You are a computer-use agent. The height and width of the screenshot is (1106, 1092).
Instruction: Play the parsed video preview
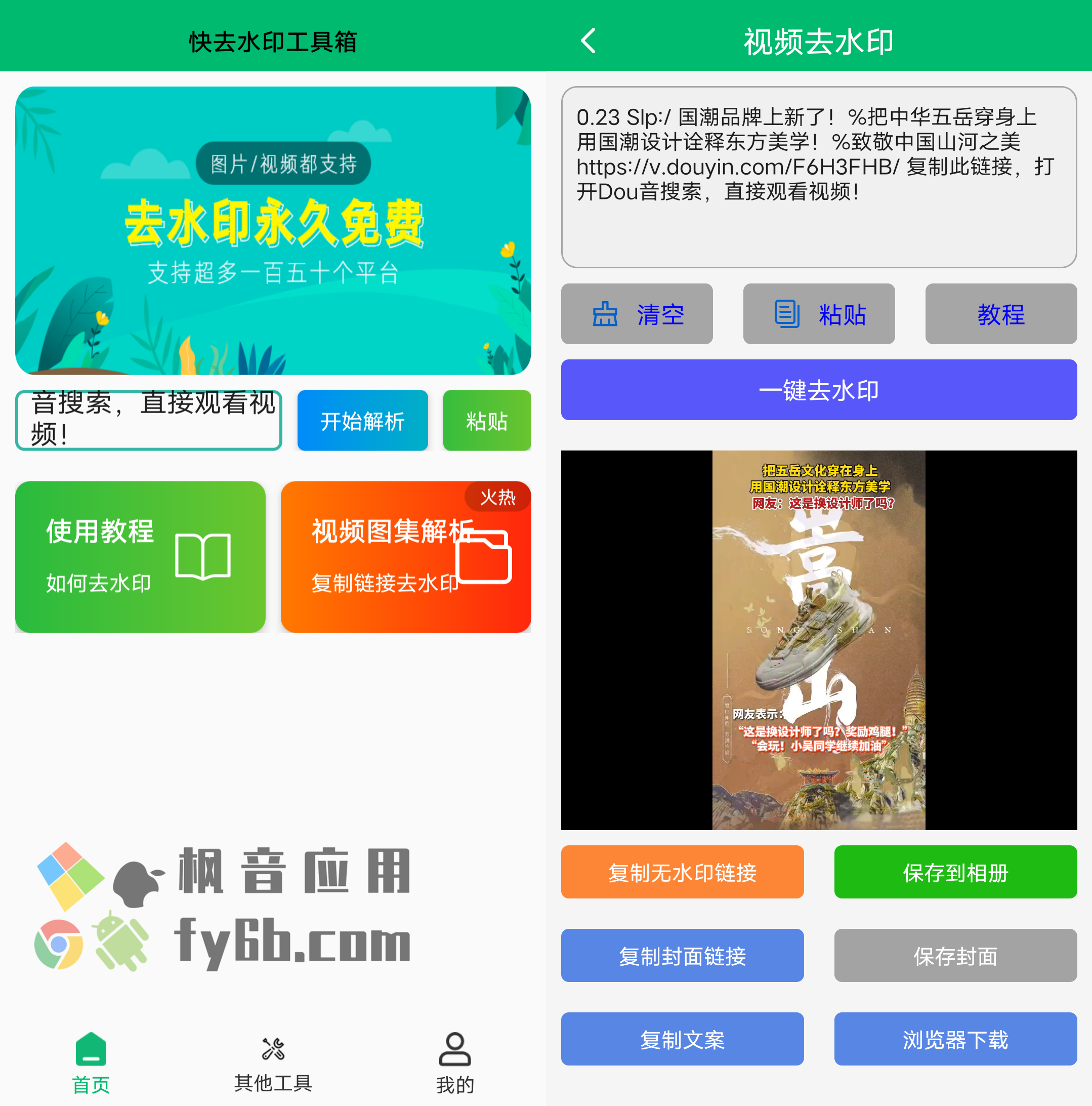pyautogui.click(x=818, y=640)
